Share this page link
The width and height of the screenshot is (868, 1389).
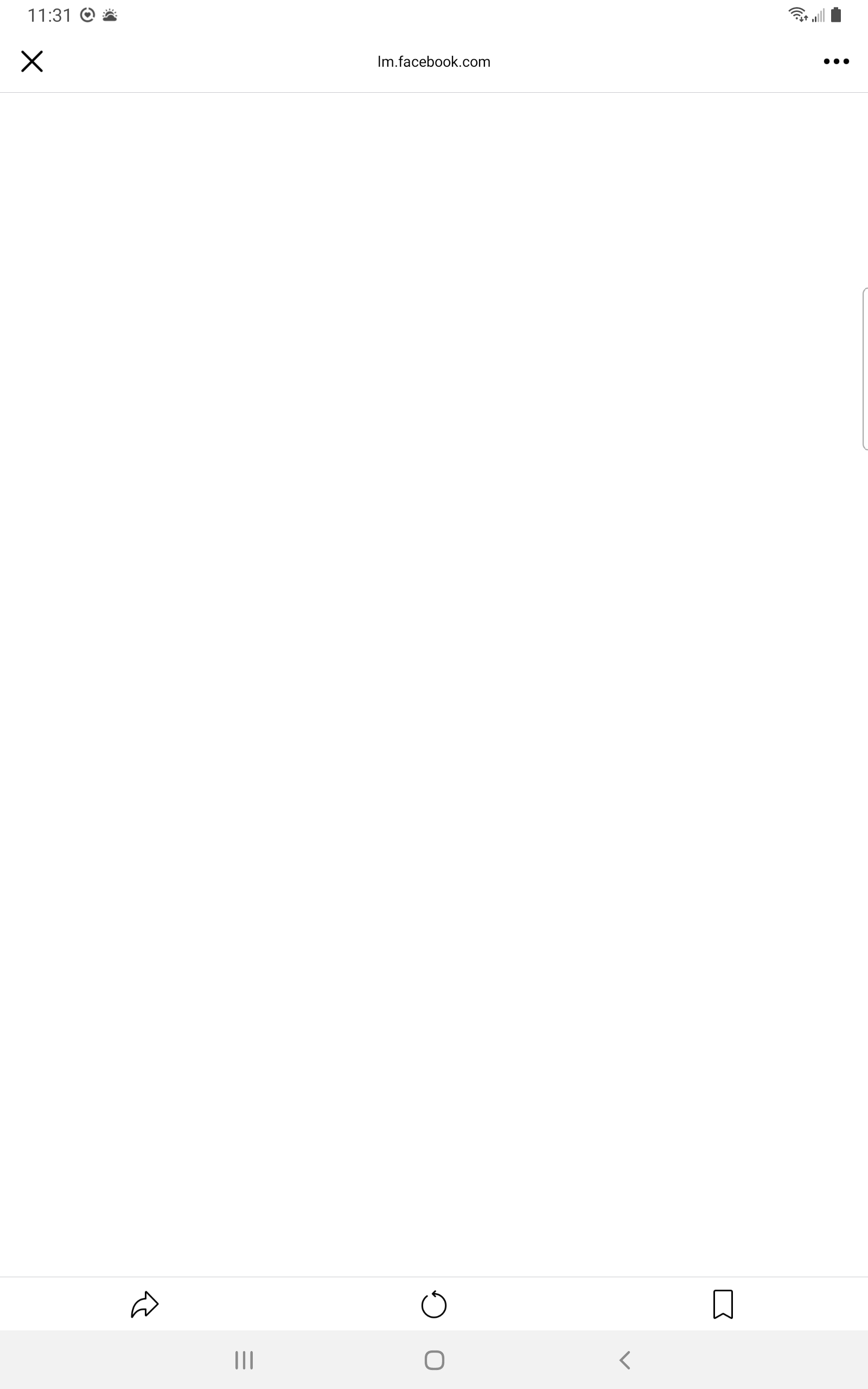[145, 1304]
